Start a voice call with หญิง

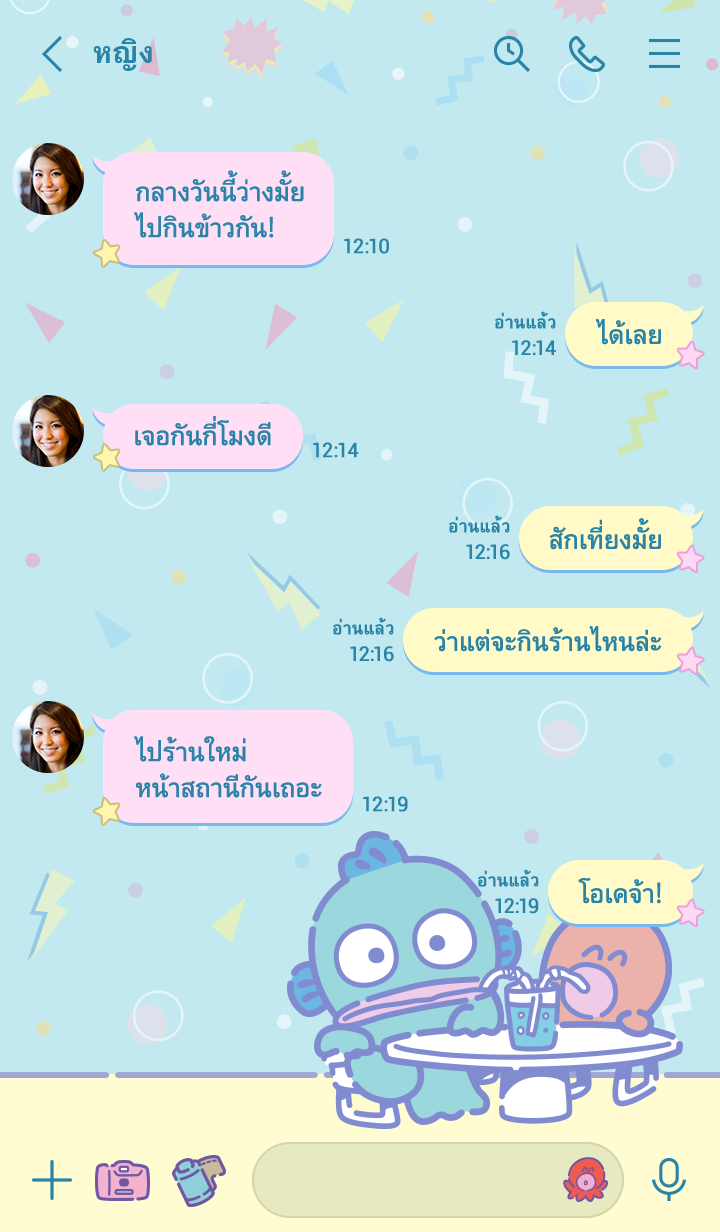tap(586, 54)
